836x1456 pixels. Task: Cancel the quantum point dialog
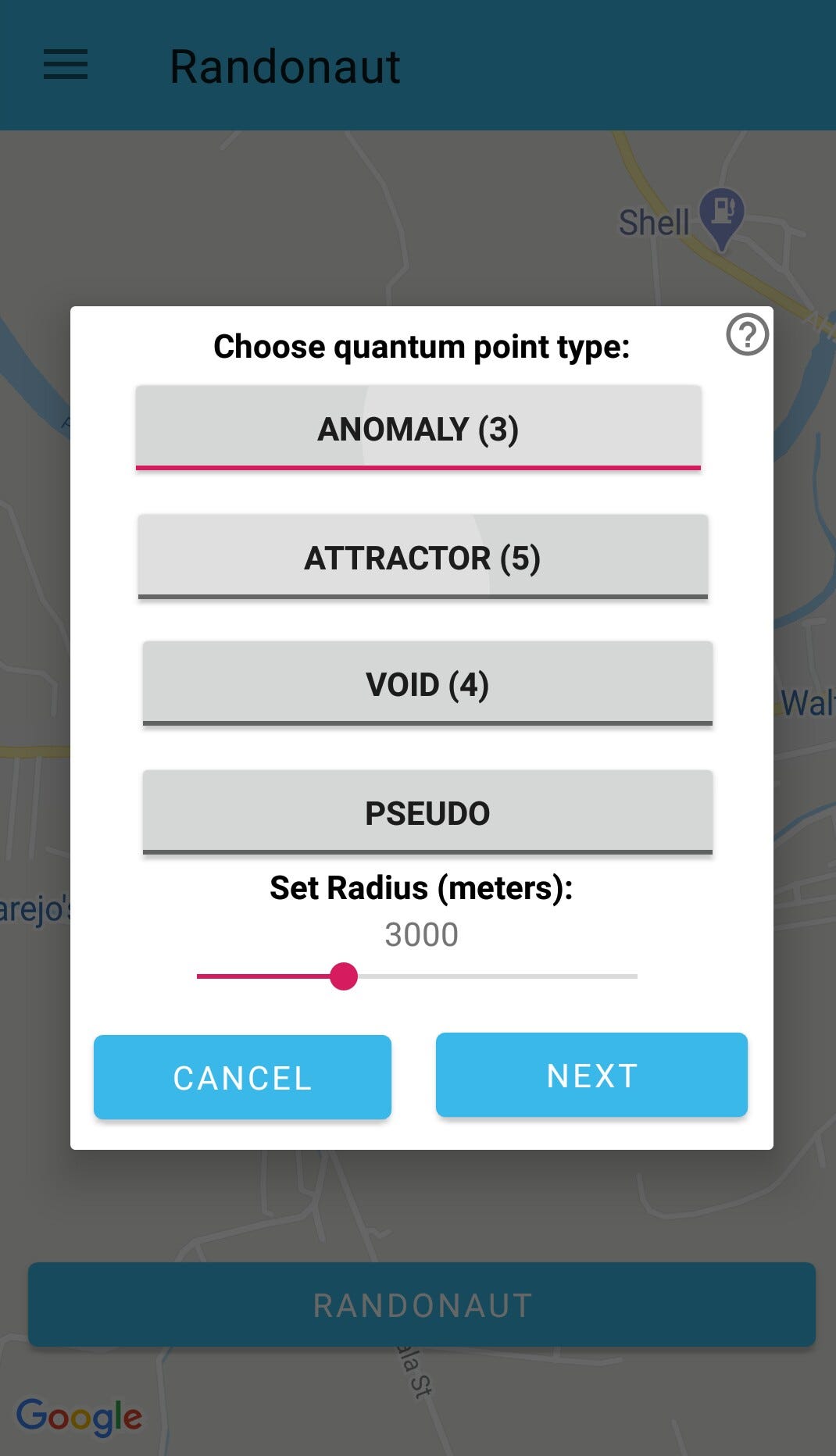[242, 1077]
